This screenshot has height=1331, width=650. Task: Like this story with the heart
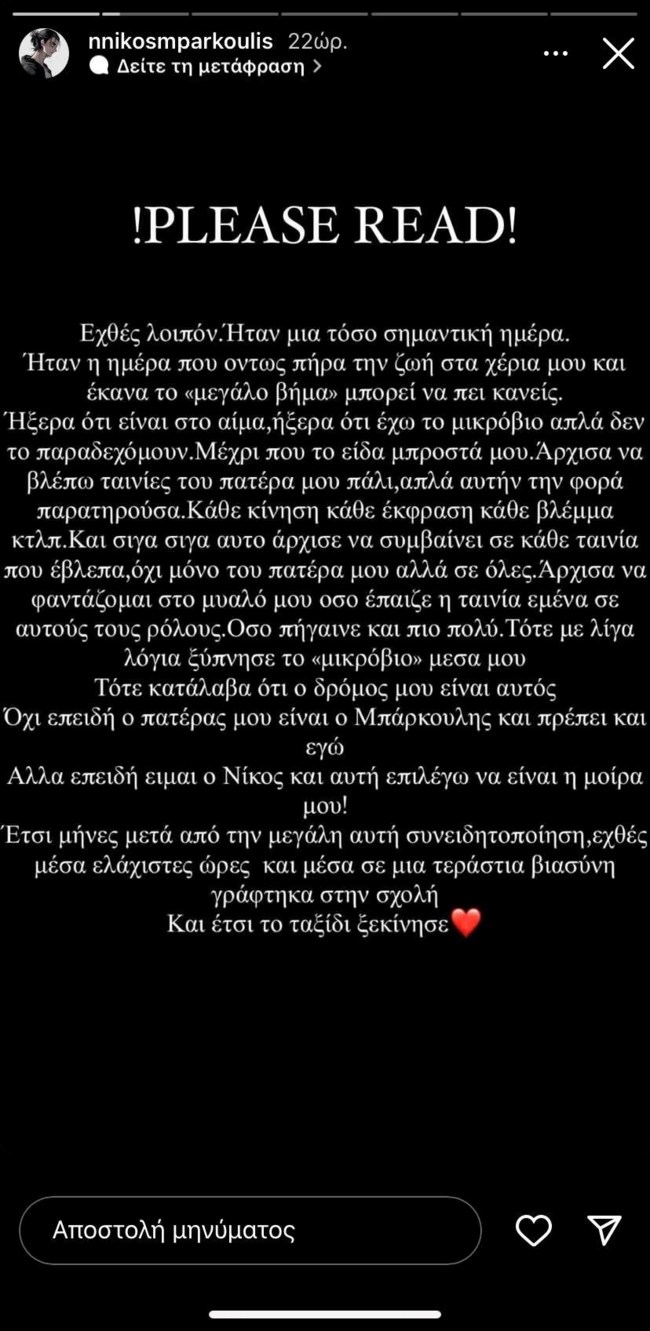[x=534, y=1230]
